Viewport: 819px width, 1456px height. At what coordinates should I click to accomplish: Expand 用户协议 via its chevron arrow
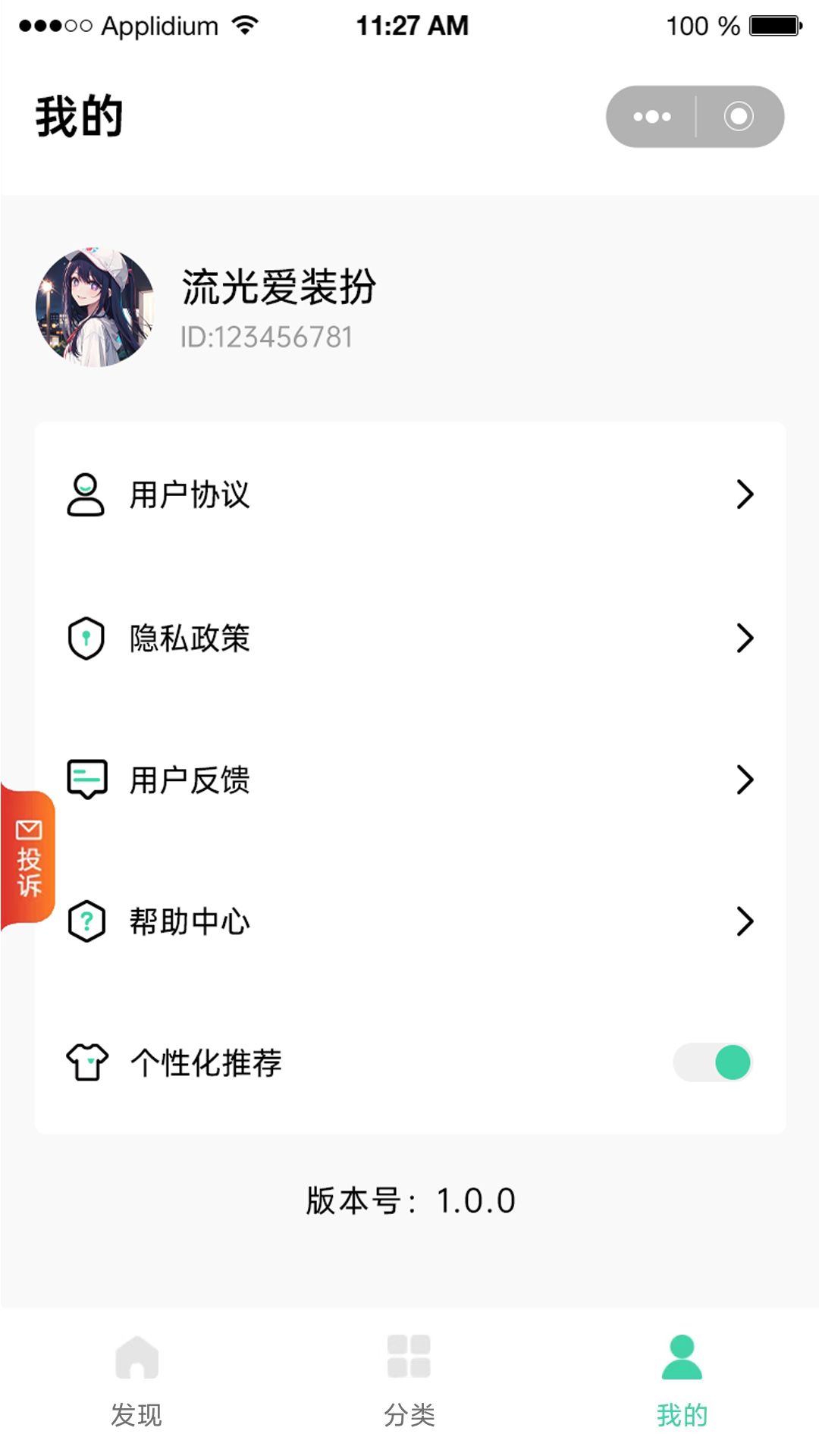click(744, 495)
